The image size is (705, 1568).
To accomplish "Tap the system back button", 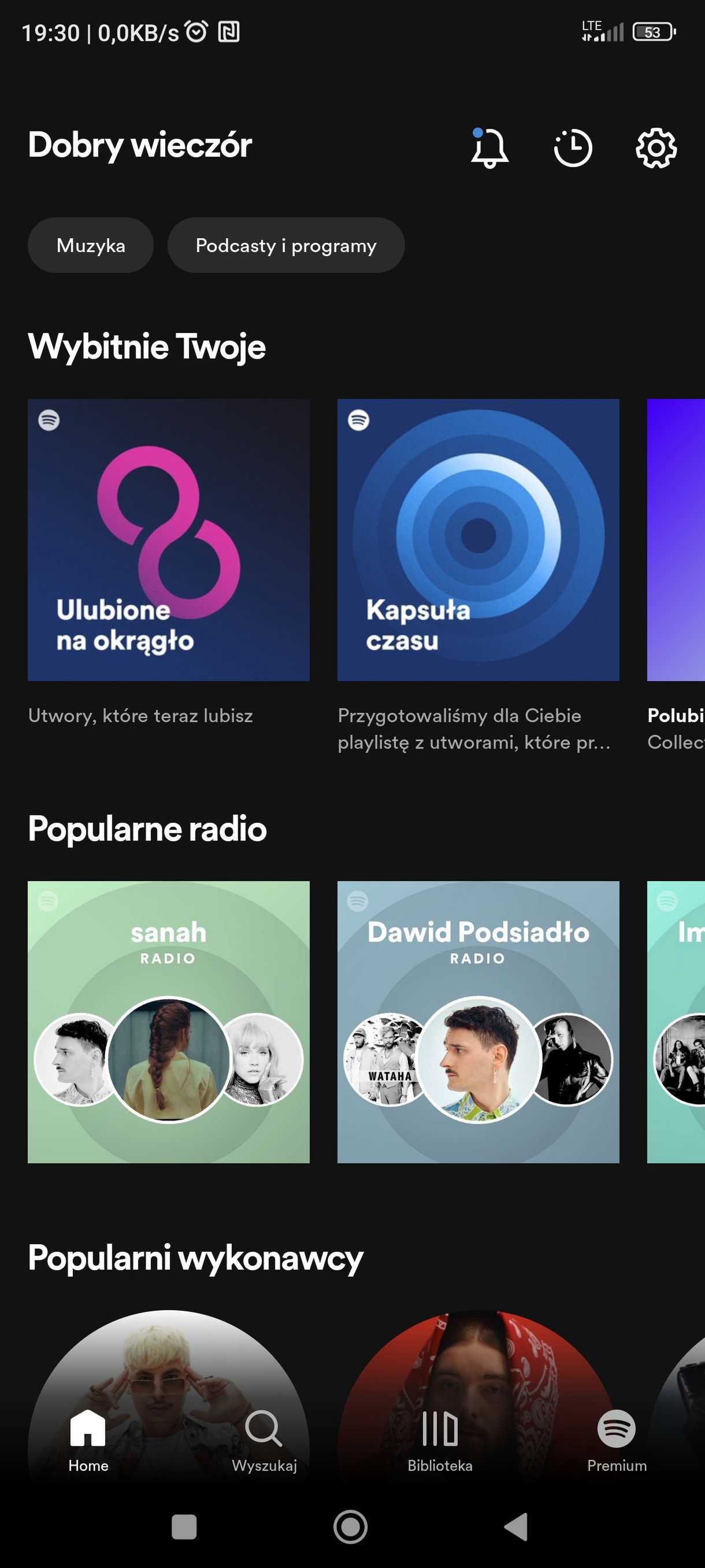I will (517, 1526).
